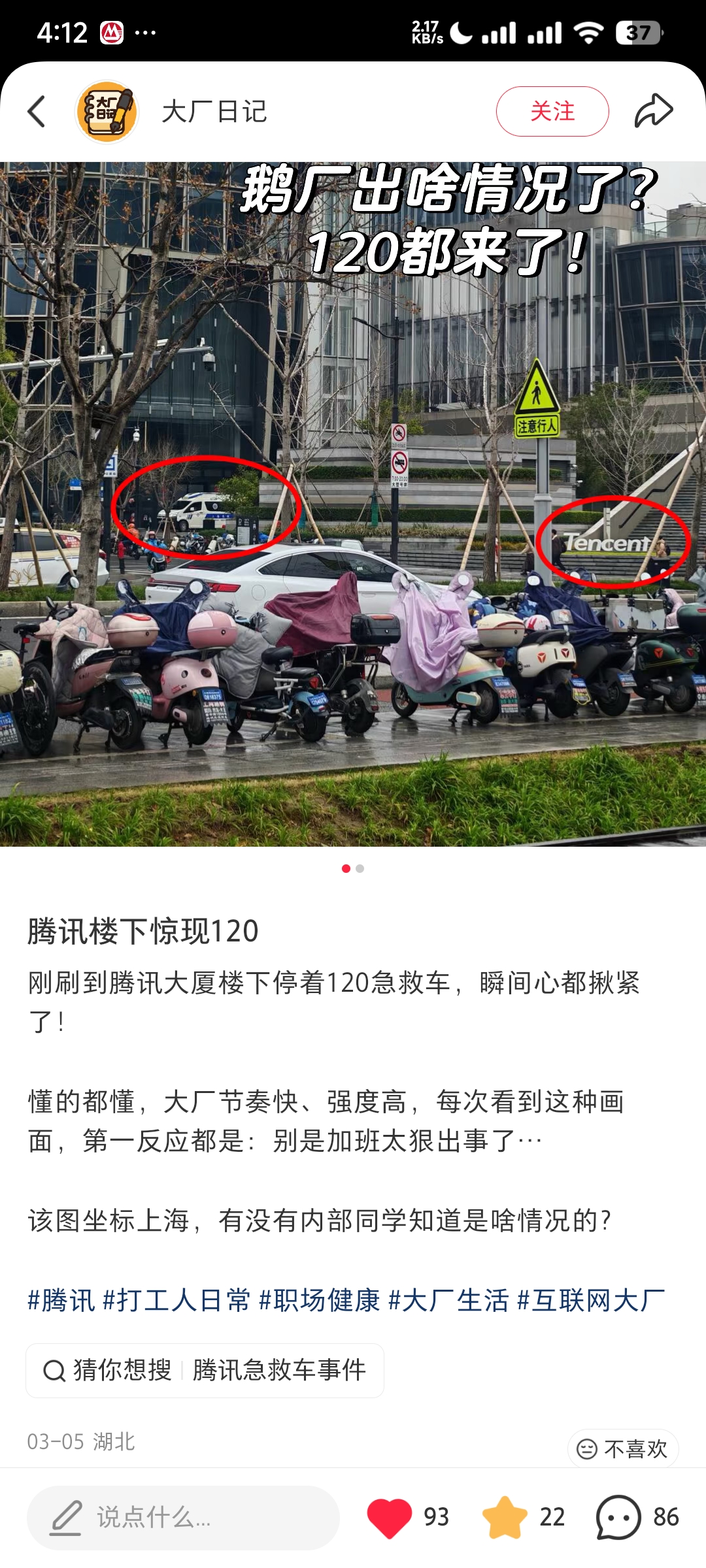Open hashtag #大厂生活
Image resolution: width=706 pixels, height=1568 pixels.
[448, 1300]
